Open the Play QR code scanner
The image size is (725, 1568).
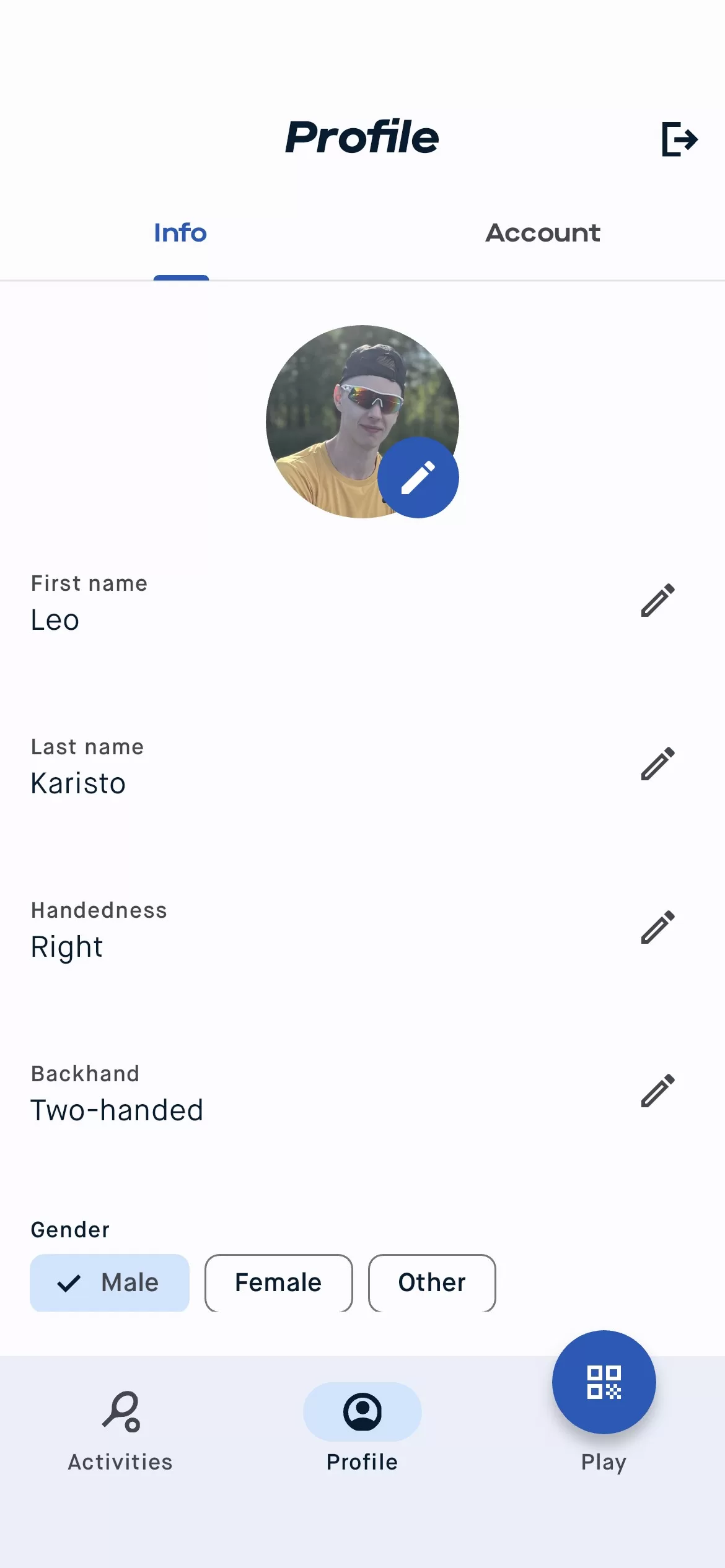[x=604, y=1382]
